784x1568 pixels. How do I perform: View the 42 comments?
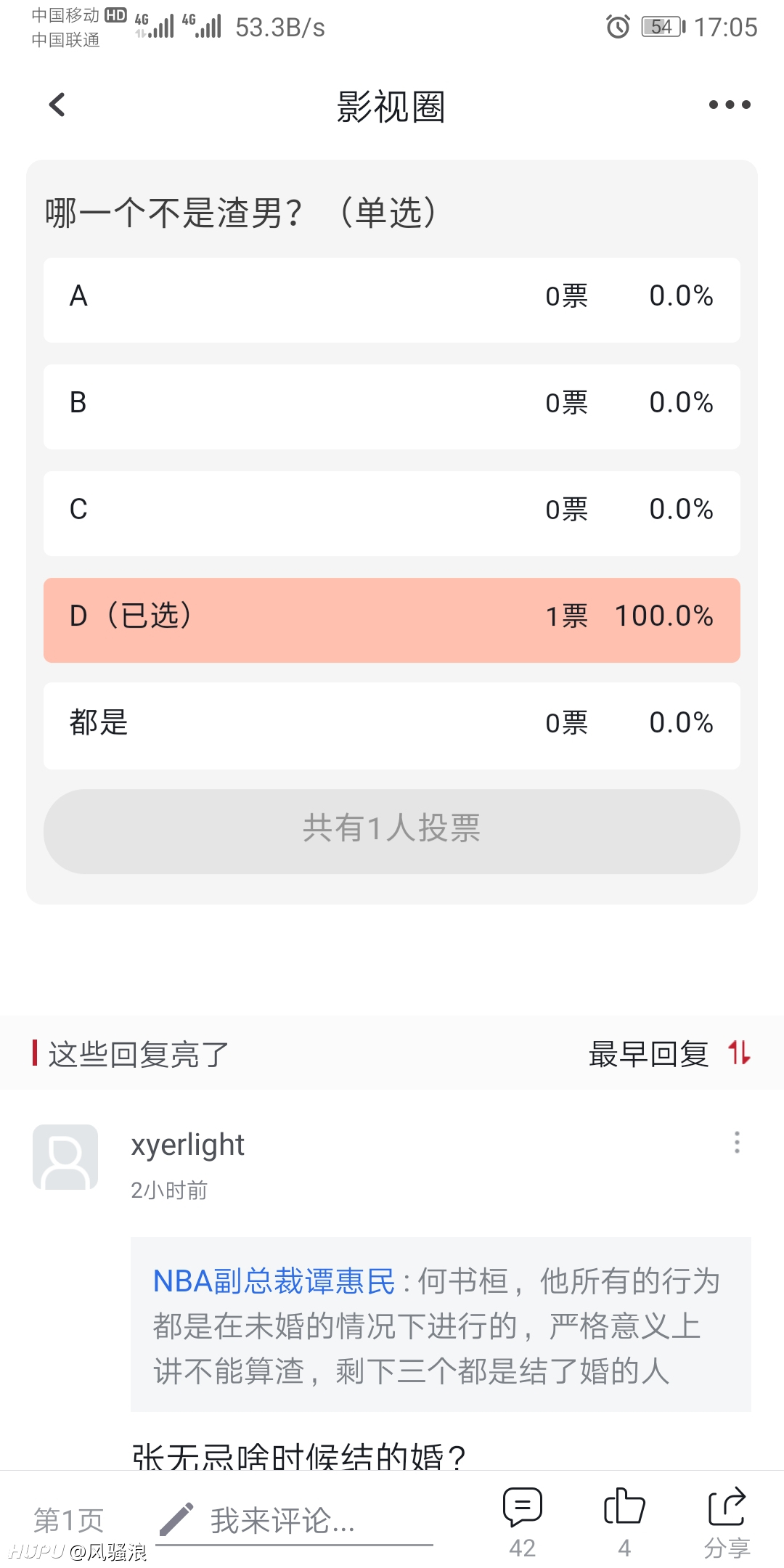(x=523, y=1521)
